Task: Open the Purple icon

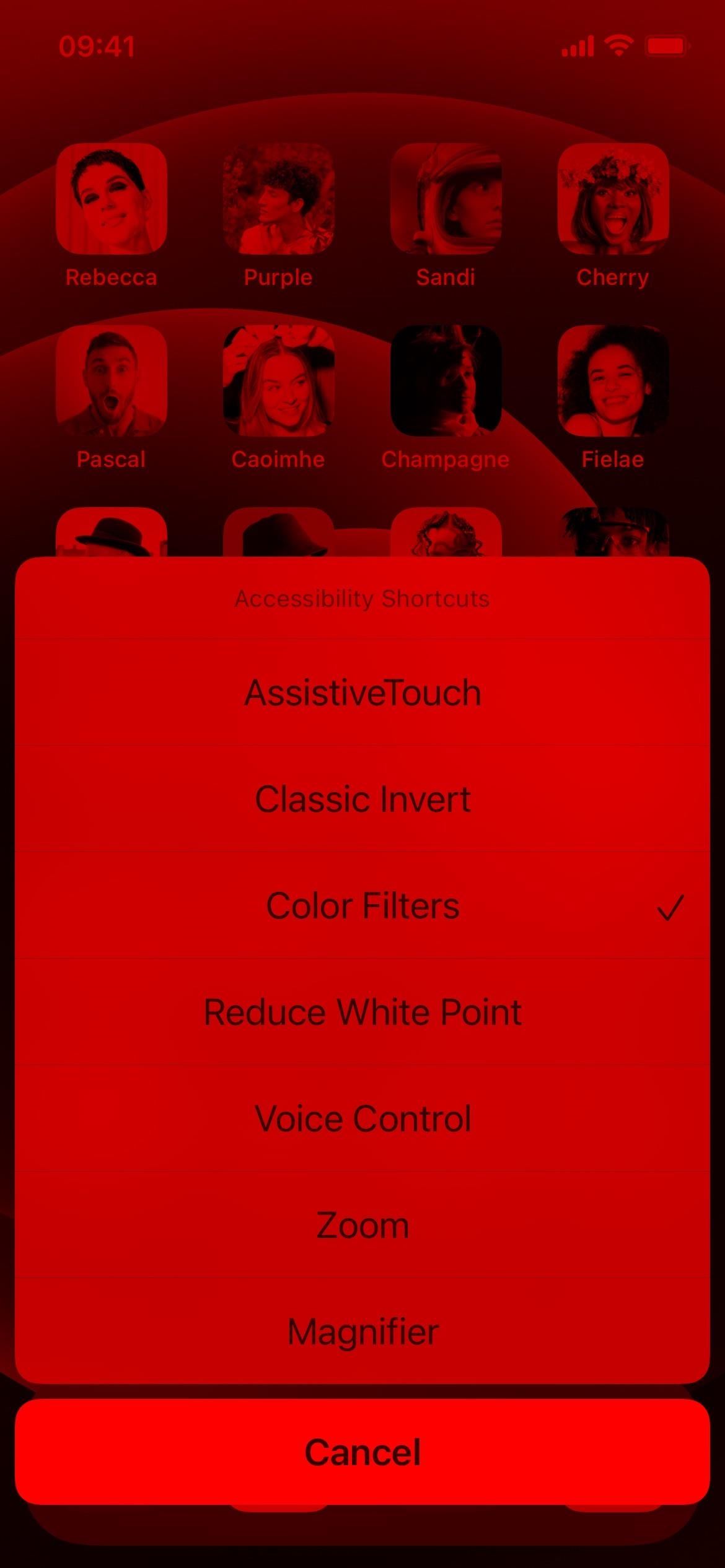Action: (278, 199)
